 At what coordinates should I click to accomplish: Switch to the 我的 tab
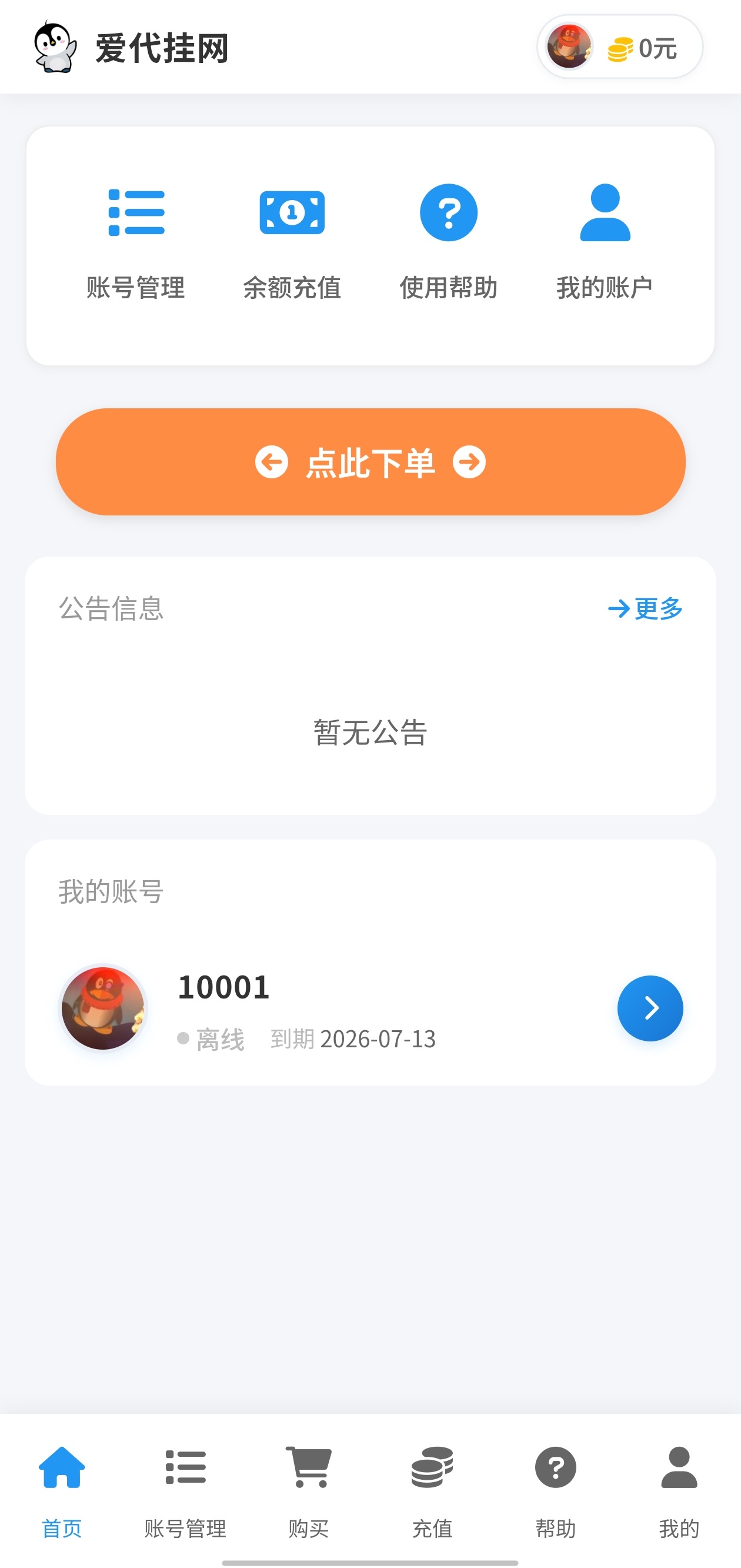tap(679, 1492)
